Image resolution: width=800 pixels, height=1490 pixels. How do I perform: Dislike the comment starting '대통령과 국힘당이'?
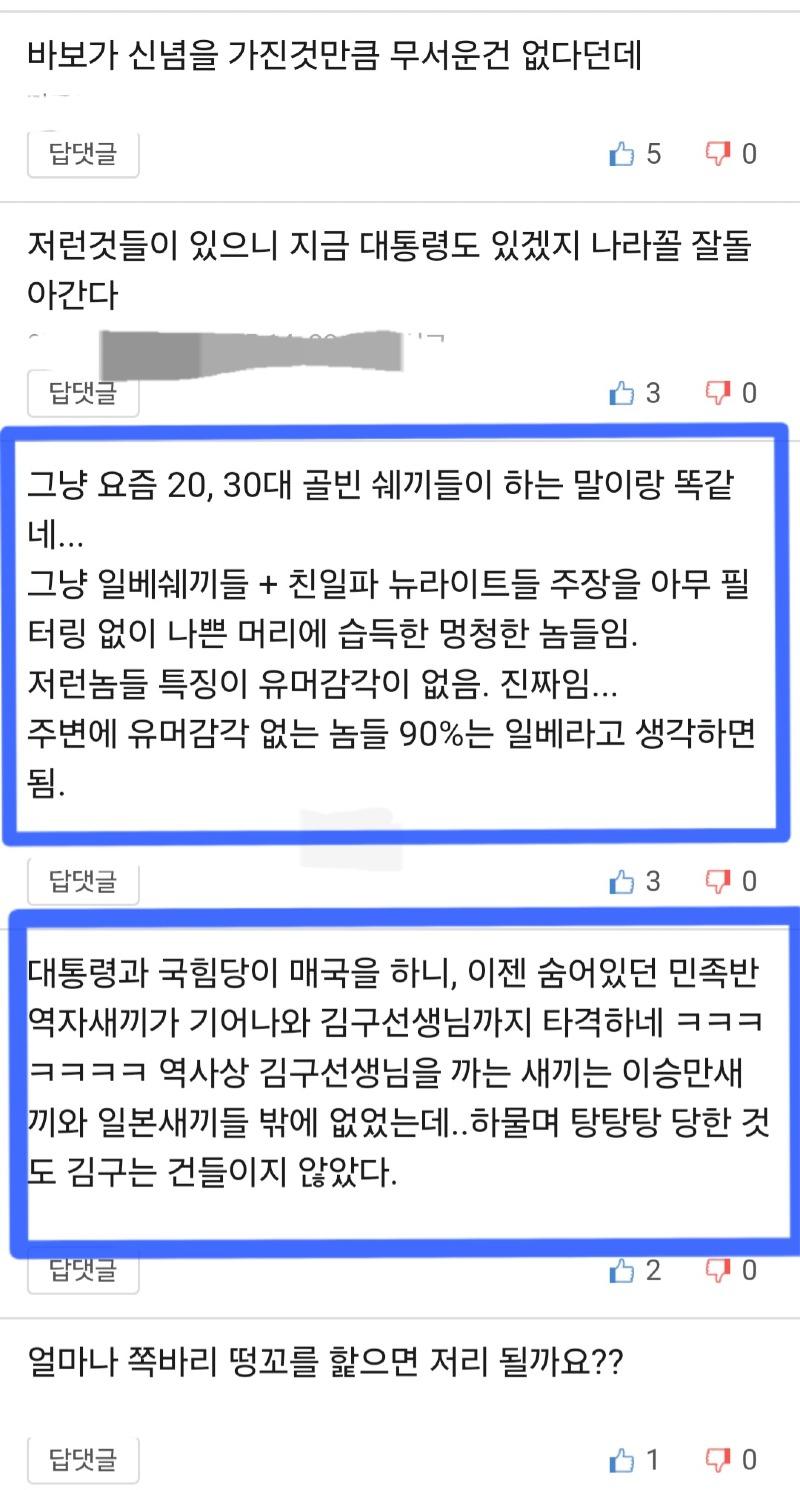click(x=719, y=1271)
